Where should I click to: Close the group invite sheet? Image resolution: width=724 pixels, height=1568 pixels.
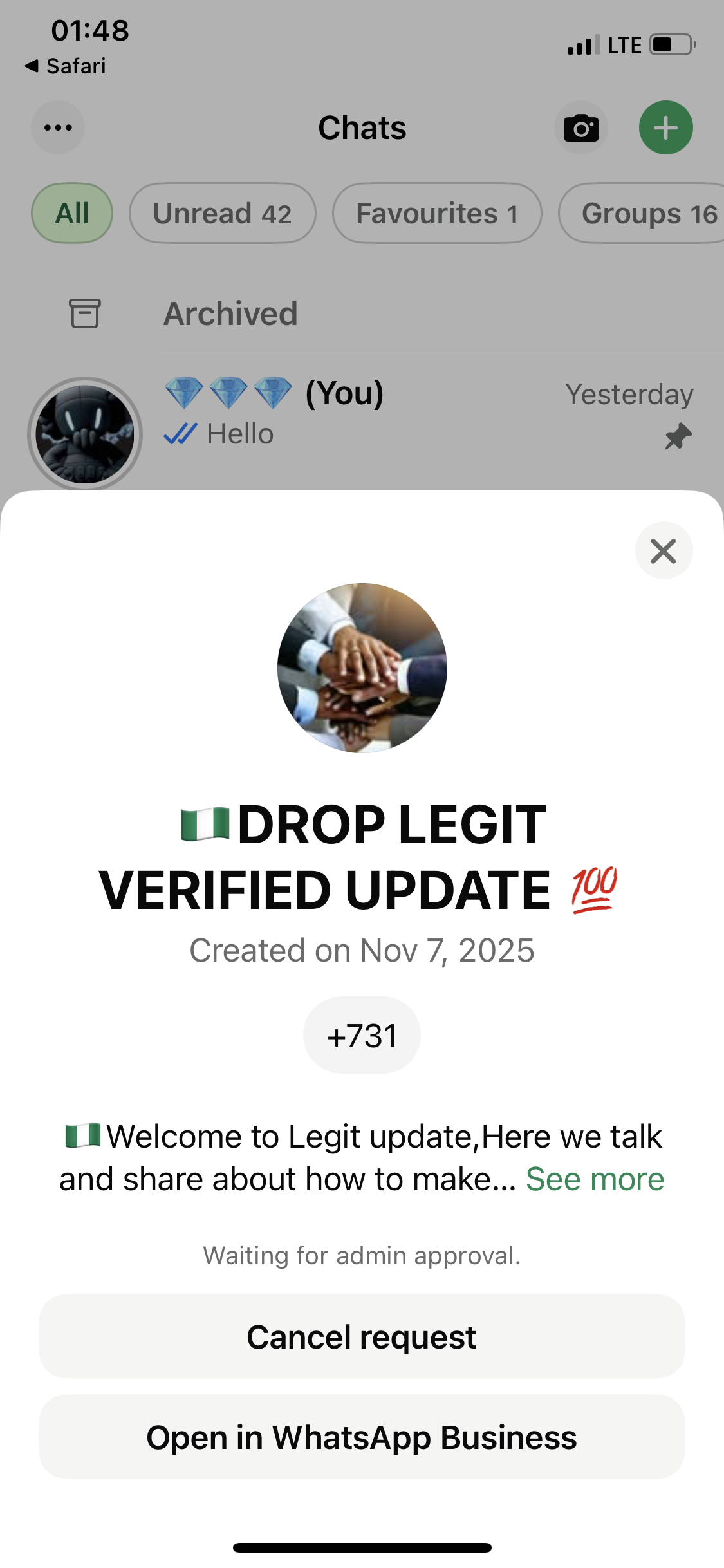coord(664,551)
